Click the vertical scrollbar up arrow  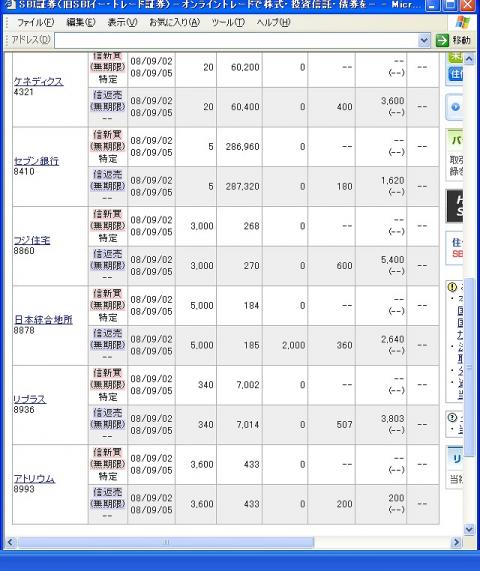tap(469, 59)
